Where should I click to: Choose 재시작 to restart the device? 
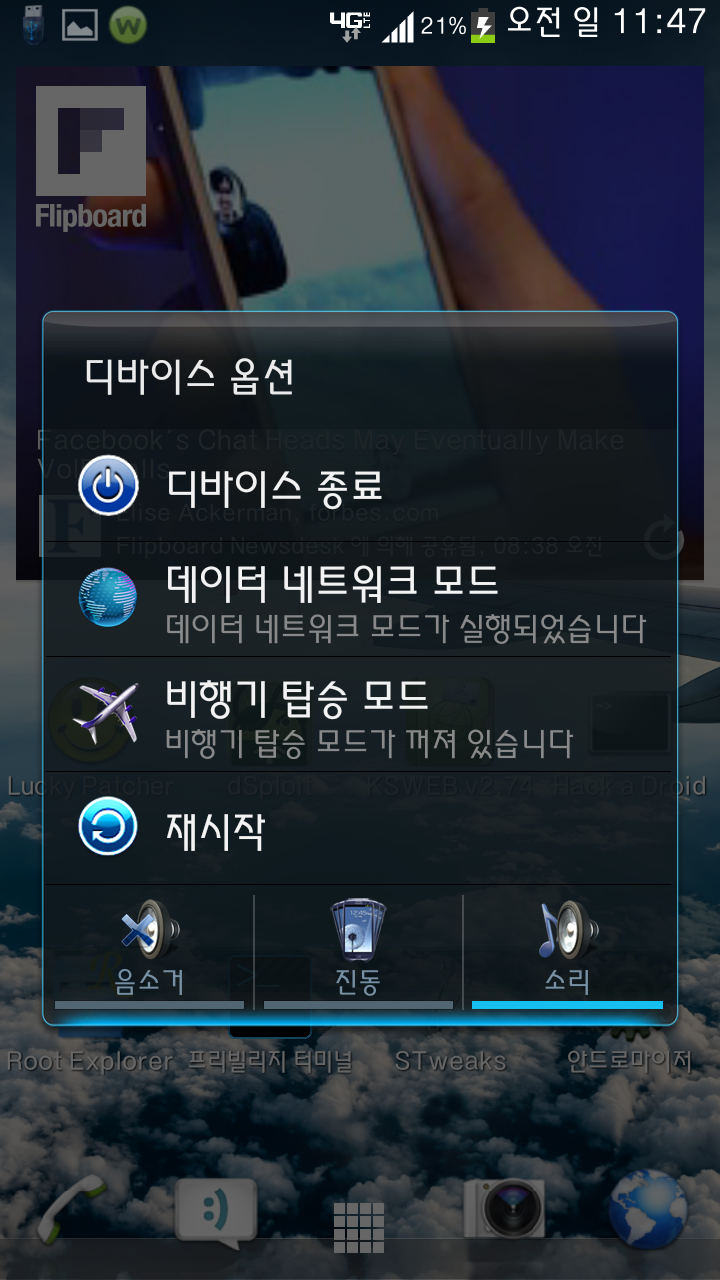click(360, 830)
